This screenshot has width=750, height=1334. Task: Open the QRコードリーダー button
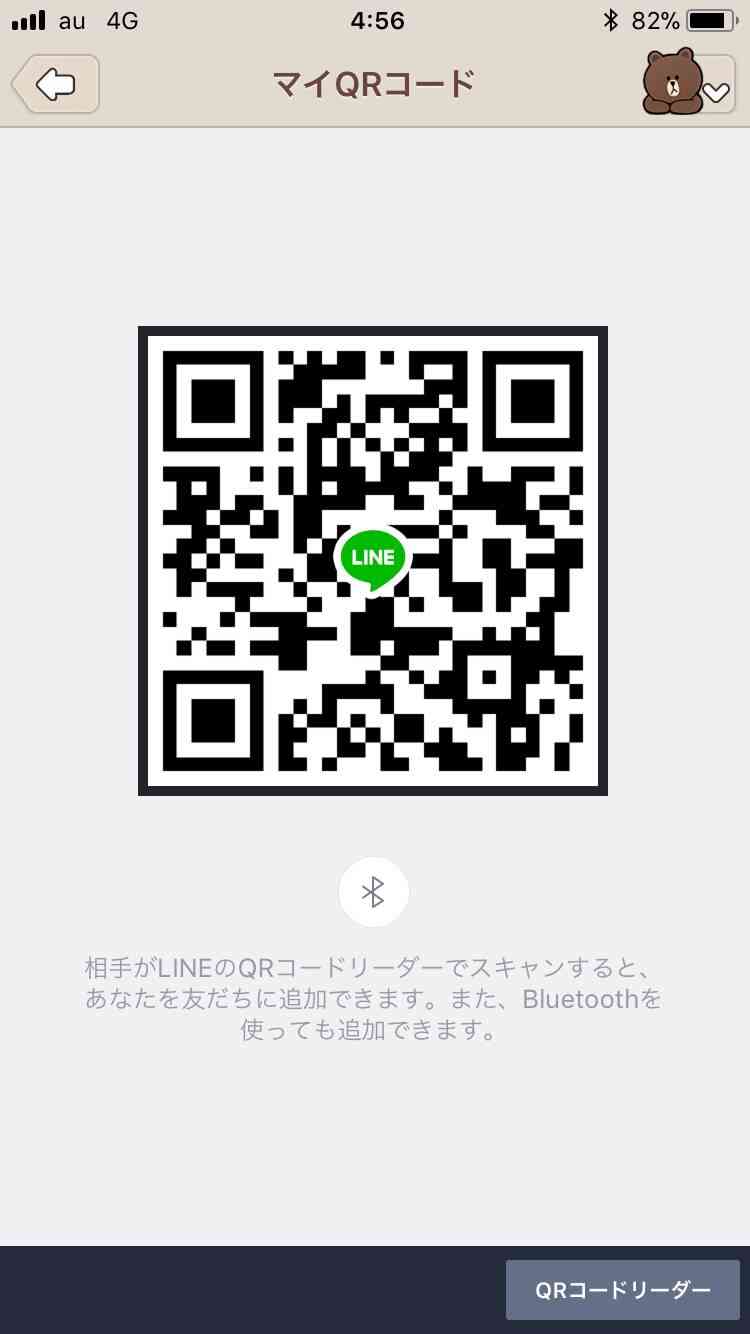point(622,1290)
